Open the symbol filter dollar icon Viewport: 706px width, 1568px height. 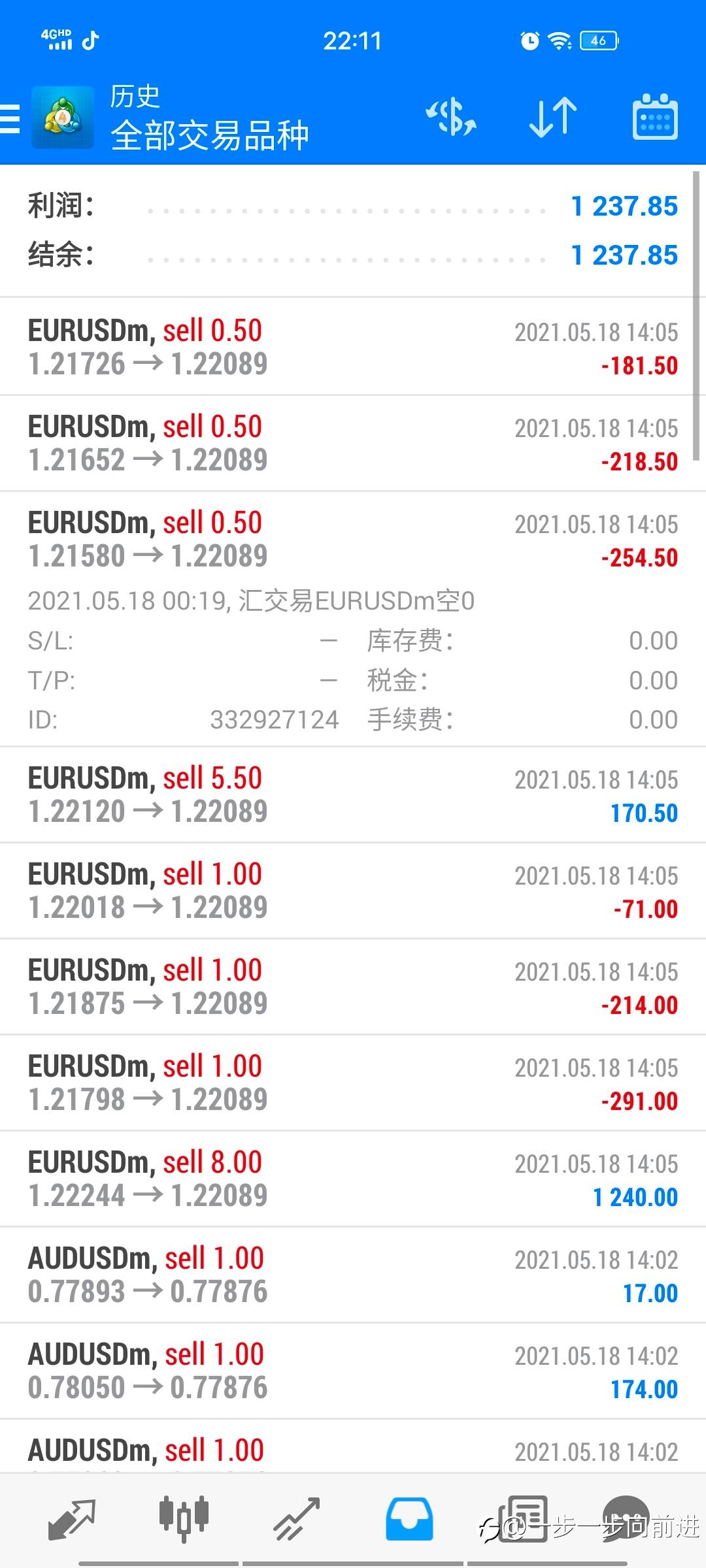click(x=451, y=118)
